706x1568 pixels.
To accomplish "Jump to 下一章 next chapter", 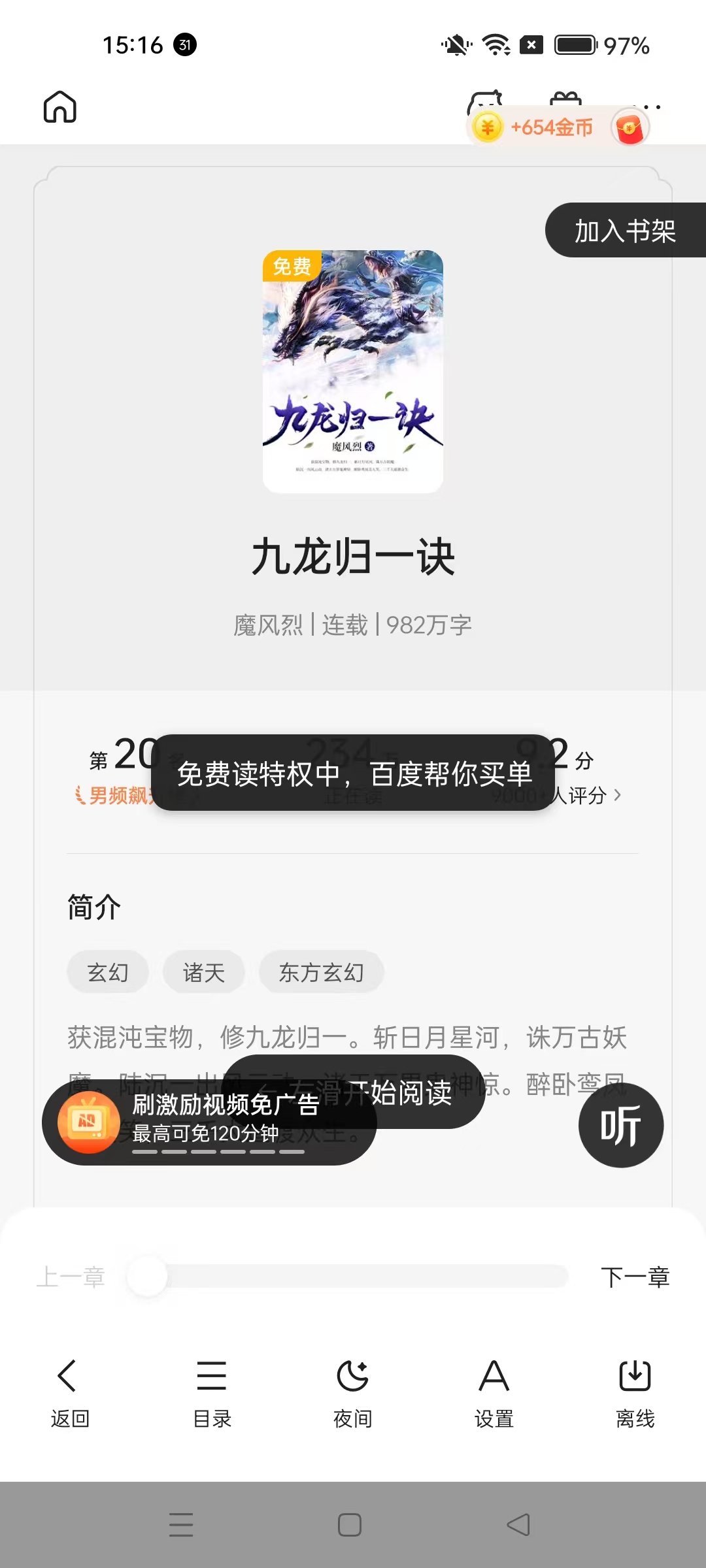I will [635, 1277].
